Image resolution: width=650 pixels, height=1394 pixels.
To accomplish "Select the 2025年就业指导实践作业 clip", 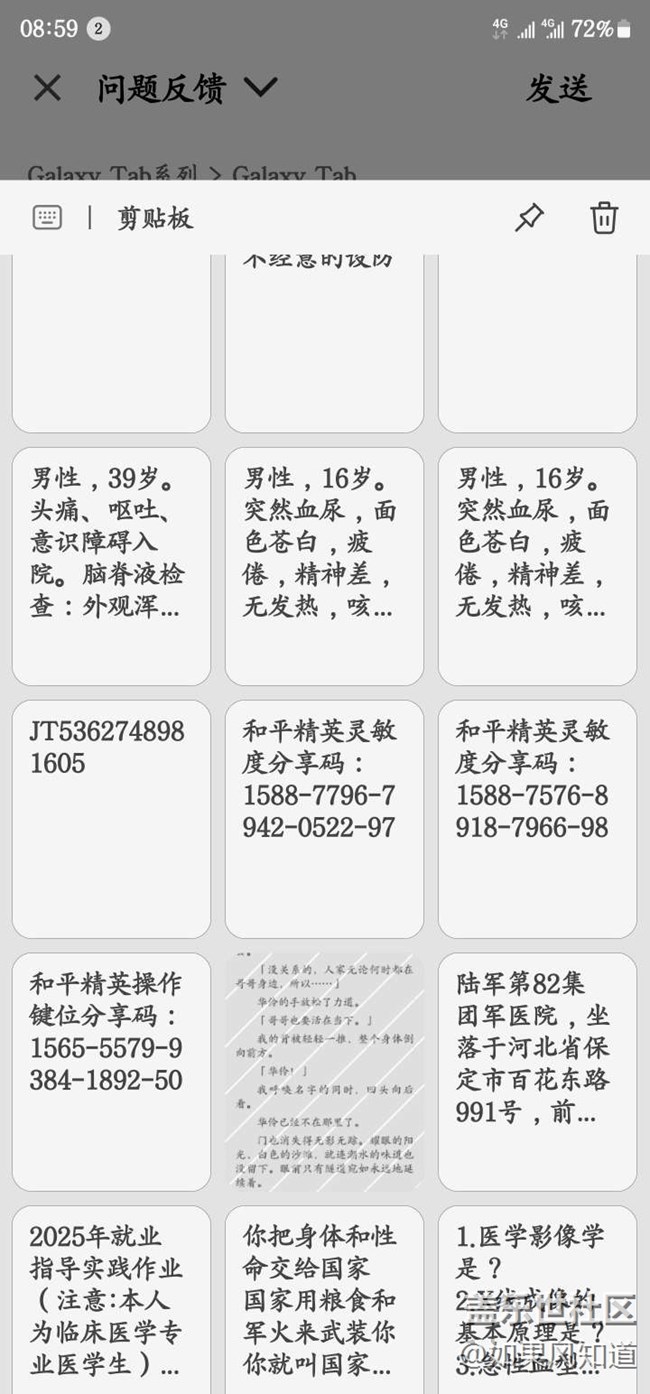I will pyautogui.click(x=111, y=1300).
